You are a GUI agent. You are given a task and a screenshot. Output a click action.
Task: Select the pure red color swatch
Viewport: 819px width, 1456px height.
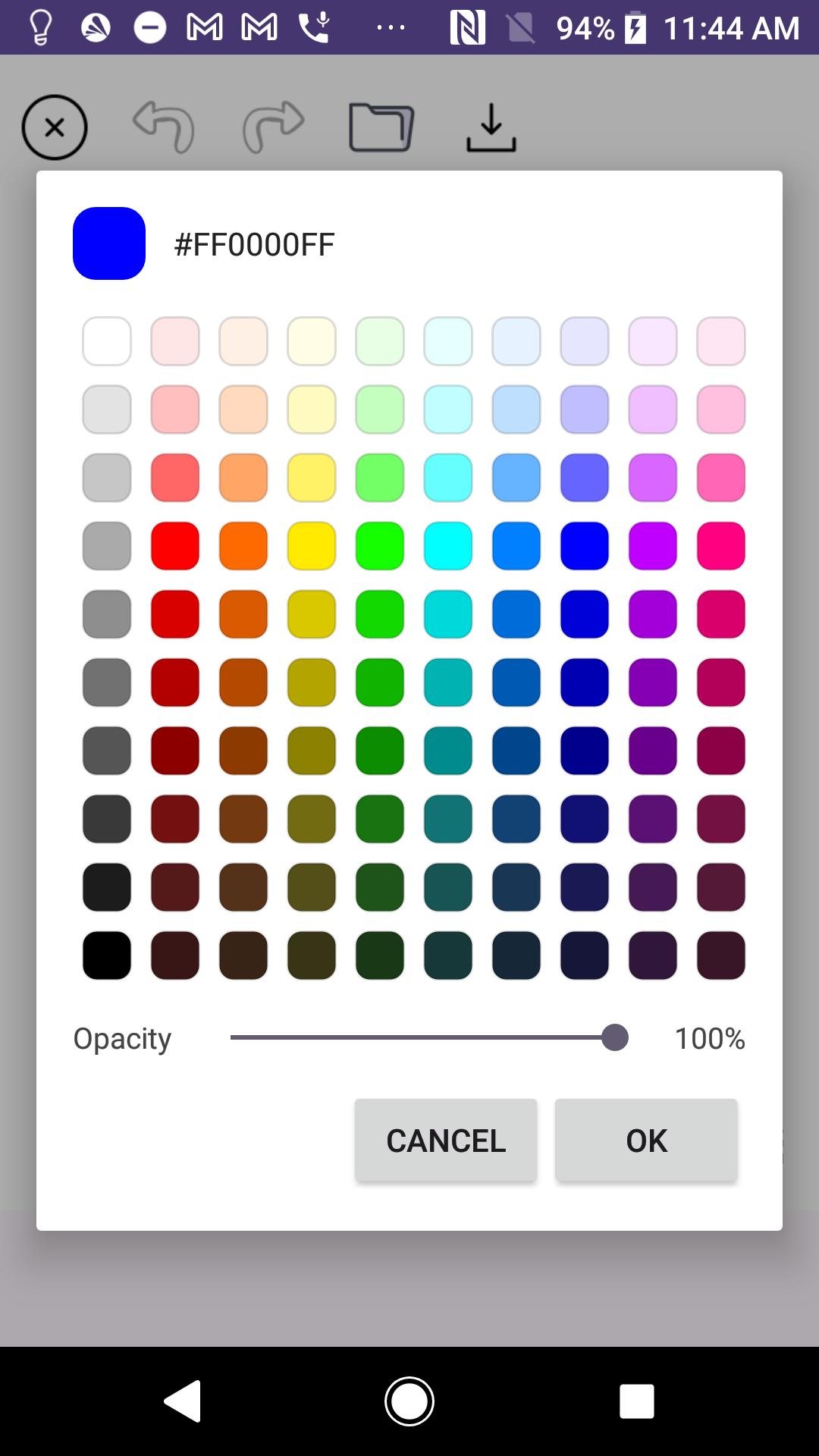[174, 545]
